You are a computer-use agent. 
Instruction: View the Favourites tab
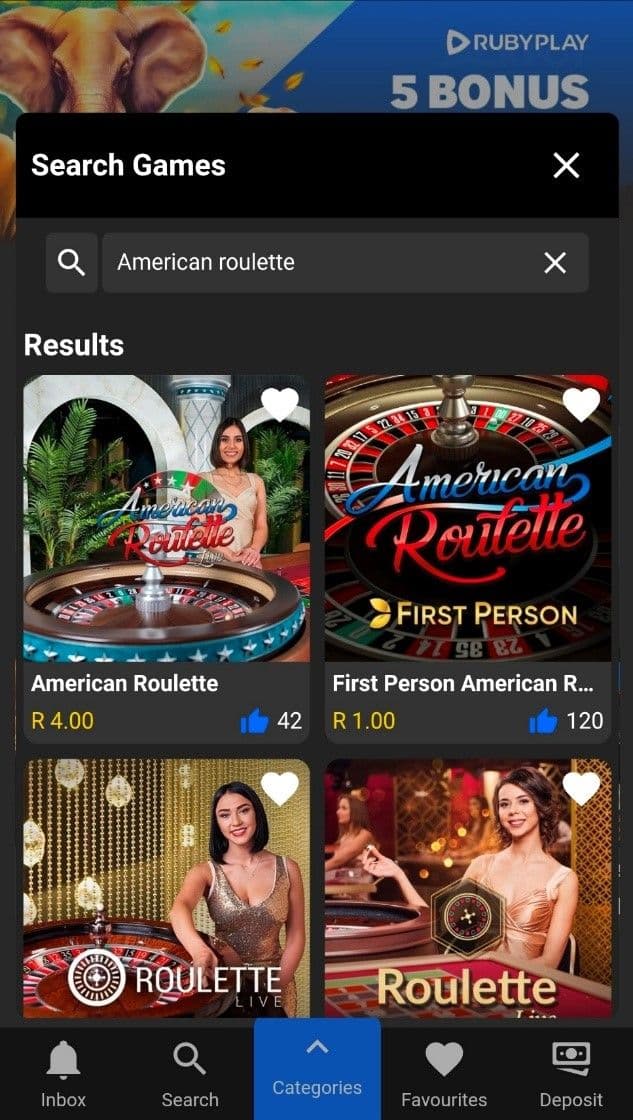[x=444, y=1074]
